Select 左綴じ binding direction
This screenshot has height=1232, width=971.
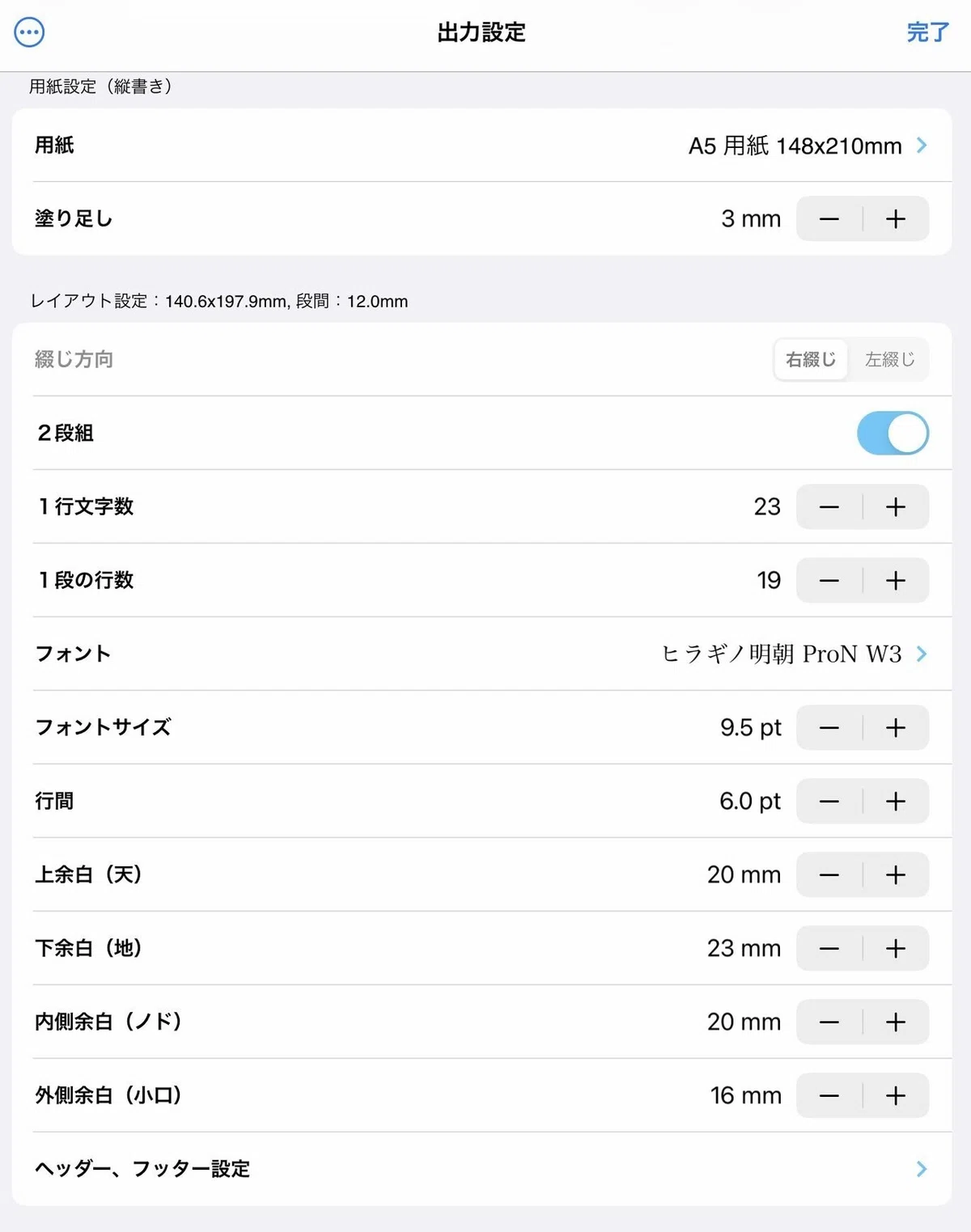(889, 359)
